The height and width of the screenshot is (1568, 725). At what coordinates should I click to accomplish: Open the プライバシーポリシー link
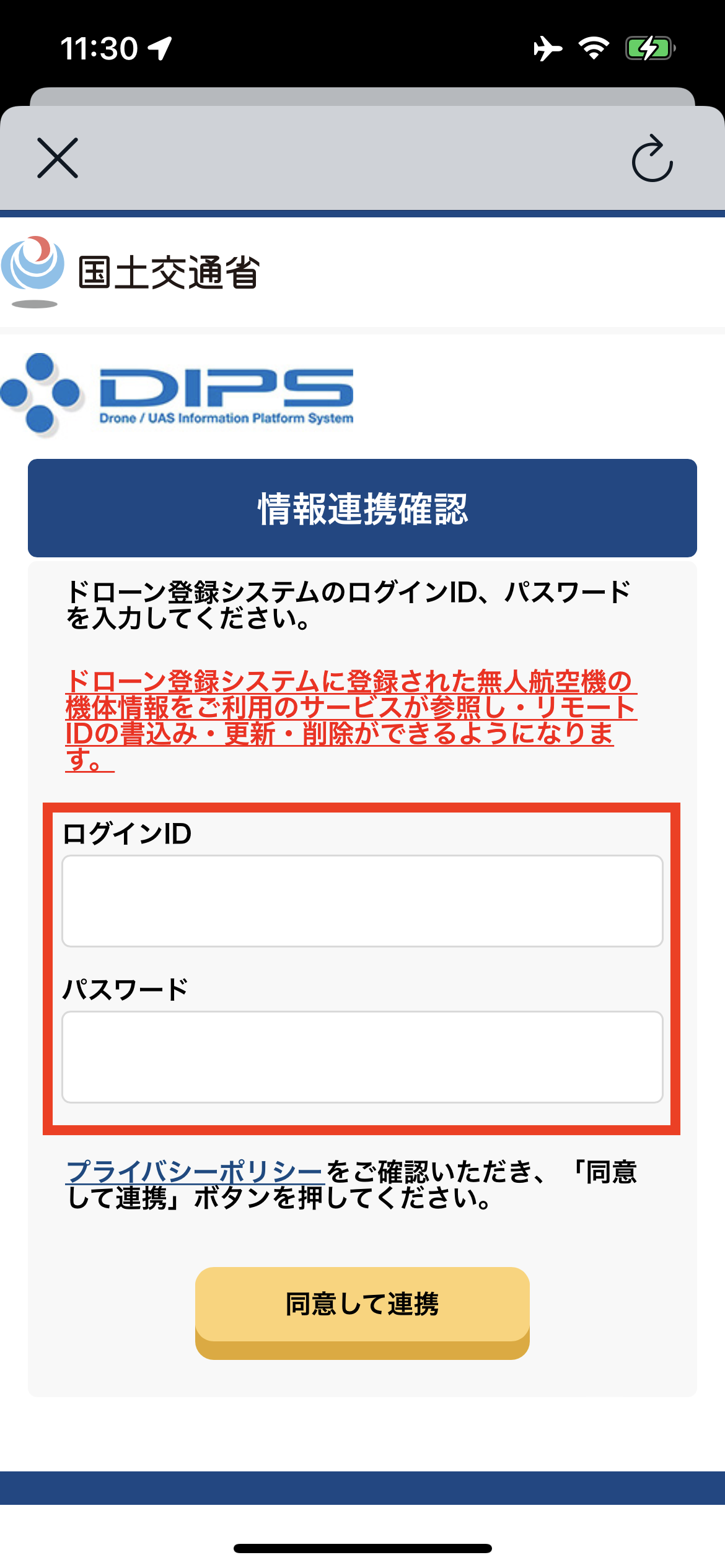coord(195,1172)
